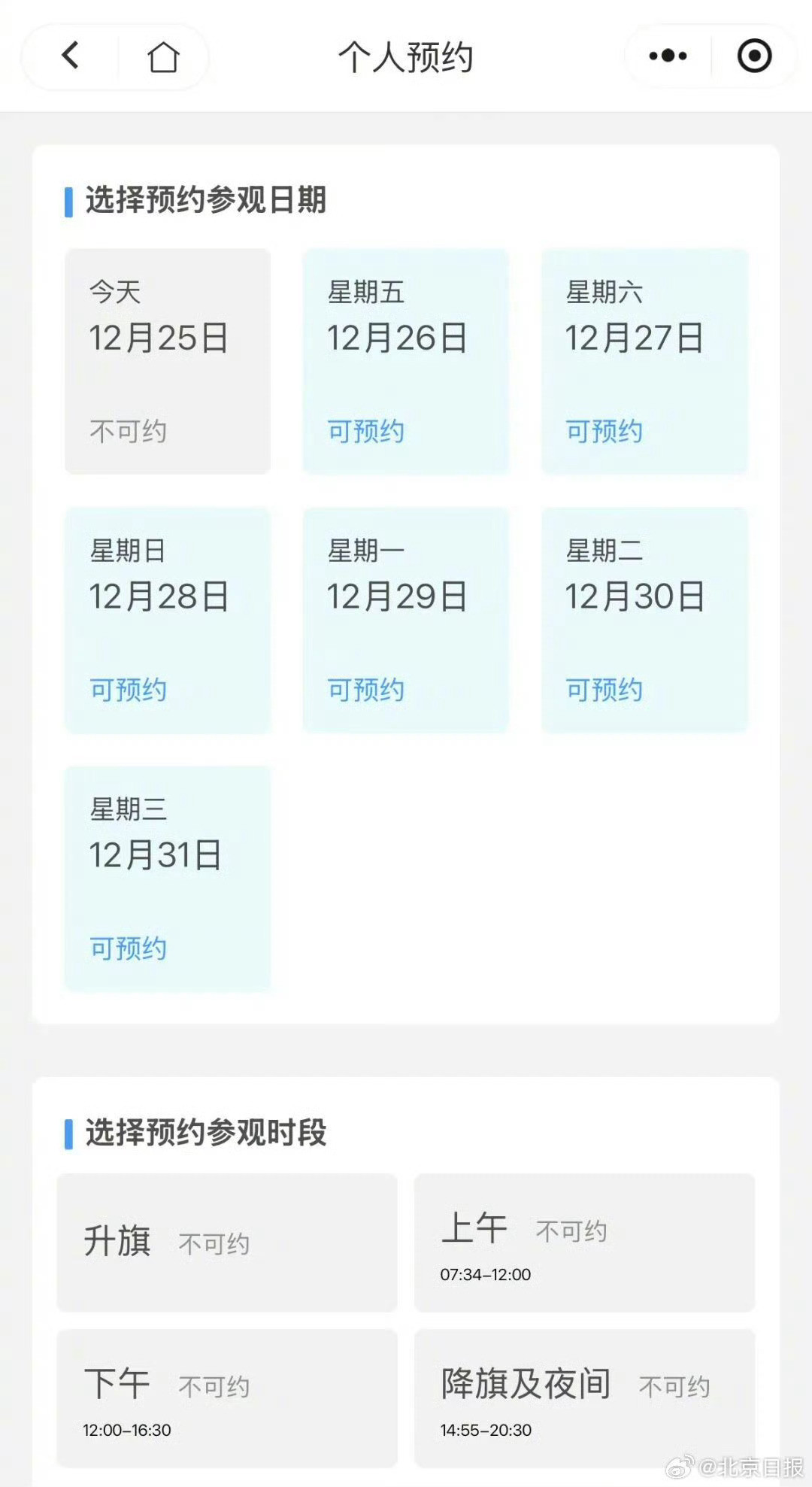Select the 下午 12:00–16:30 time slot
This screenshot has width=812, height=1487.
click(228, 1399)
